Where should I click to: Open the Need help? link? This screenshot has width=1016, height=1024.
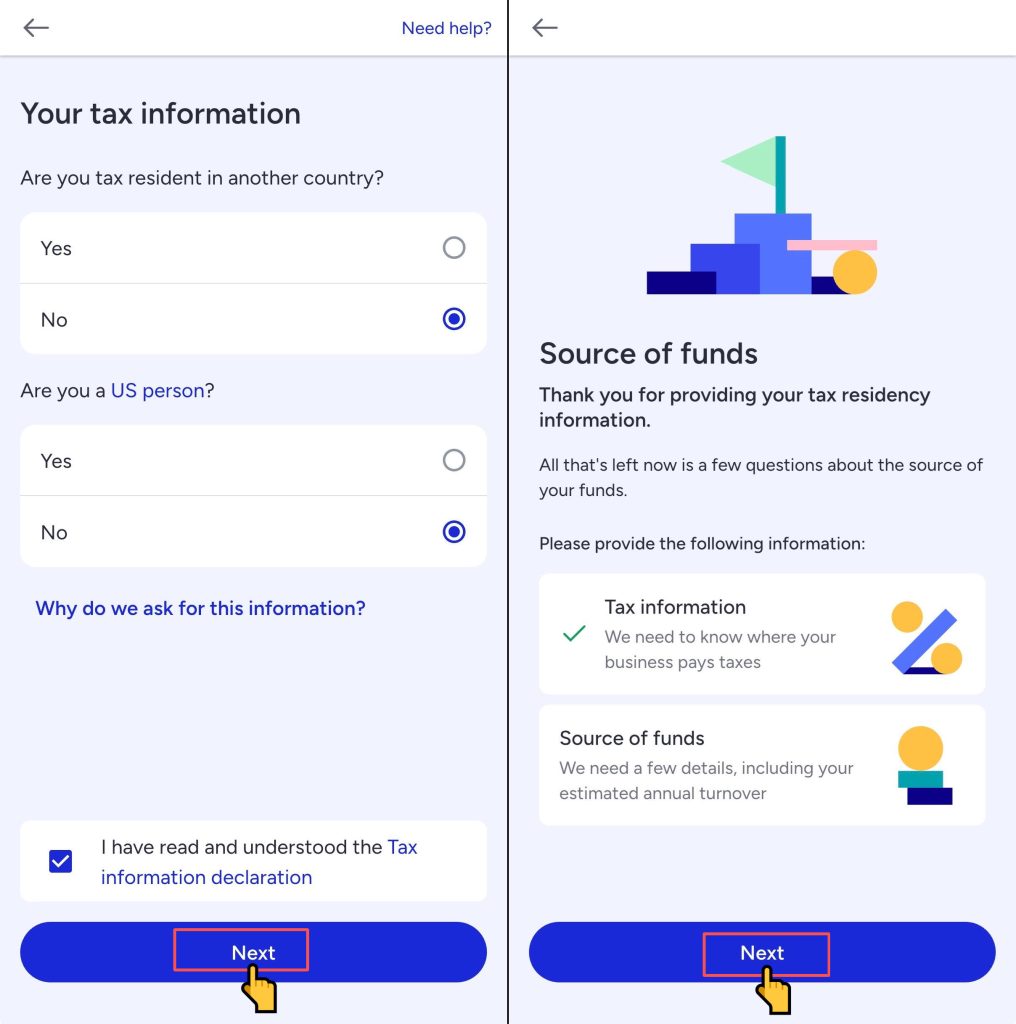pos(446,28)
